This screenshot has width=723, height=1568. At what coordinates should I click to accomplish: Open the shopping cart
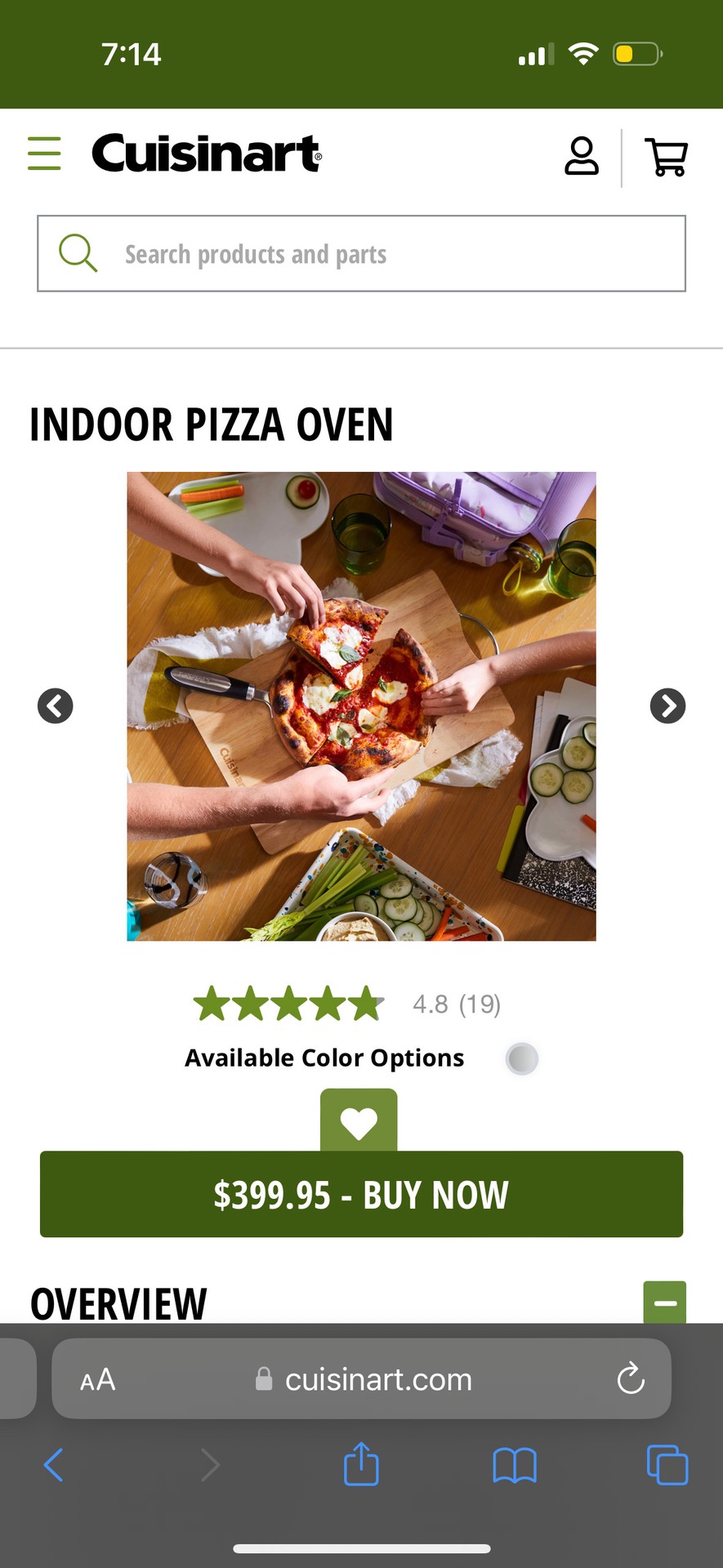(667, 157)
